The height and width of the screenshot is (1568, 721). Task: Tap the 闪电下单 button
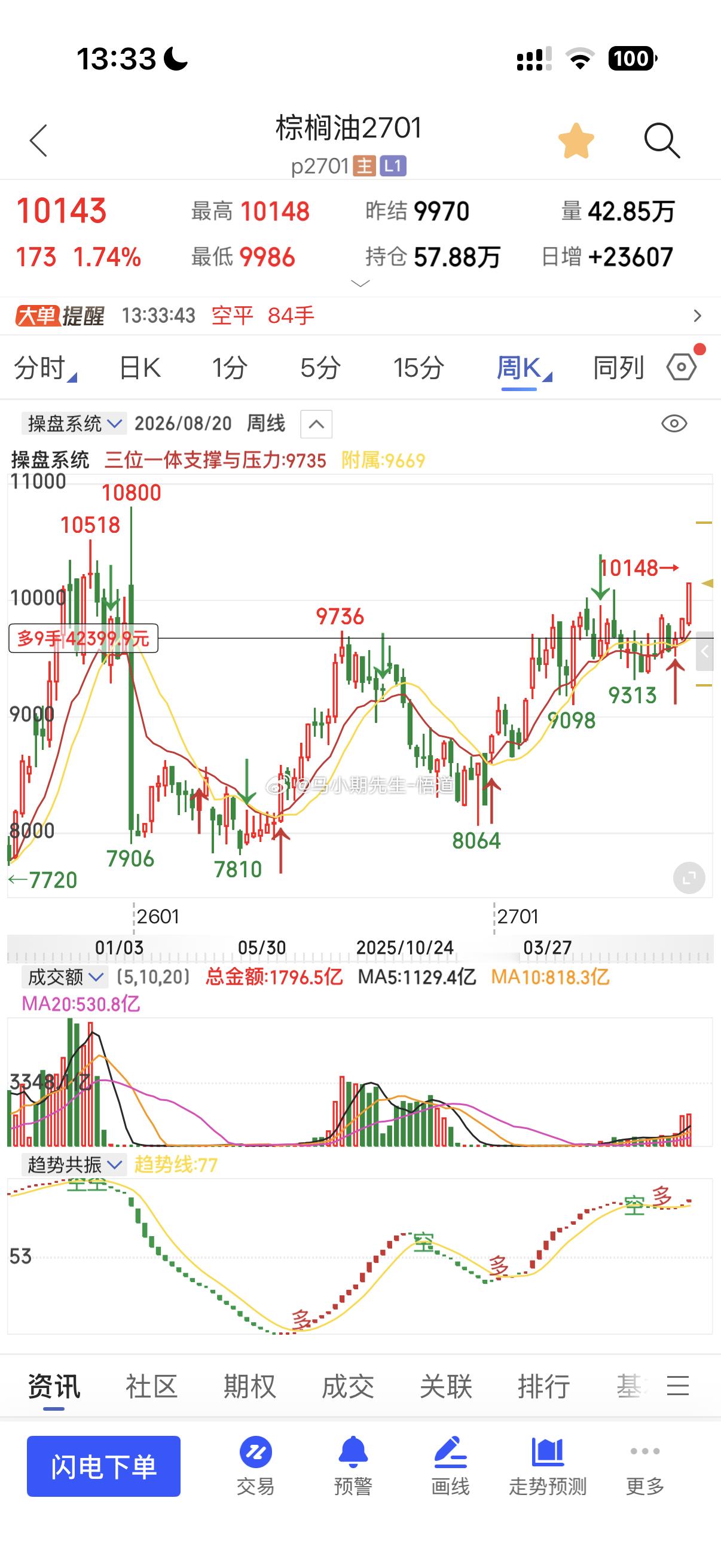[103, 1466]
